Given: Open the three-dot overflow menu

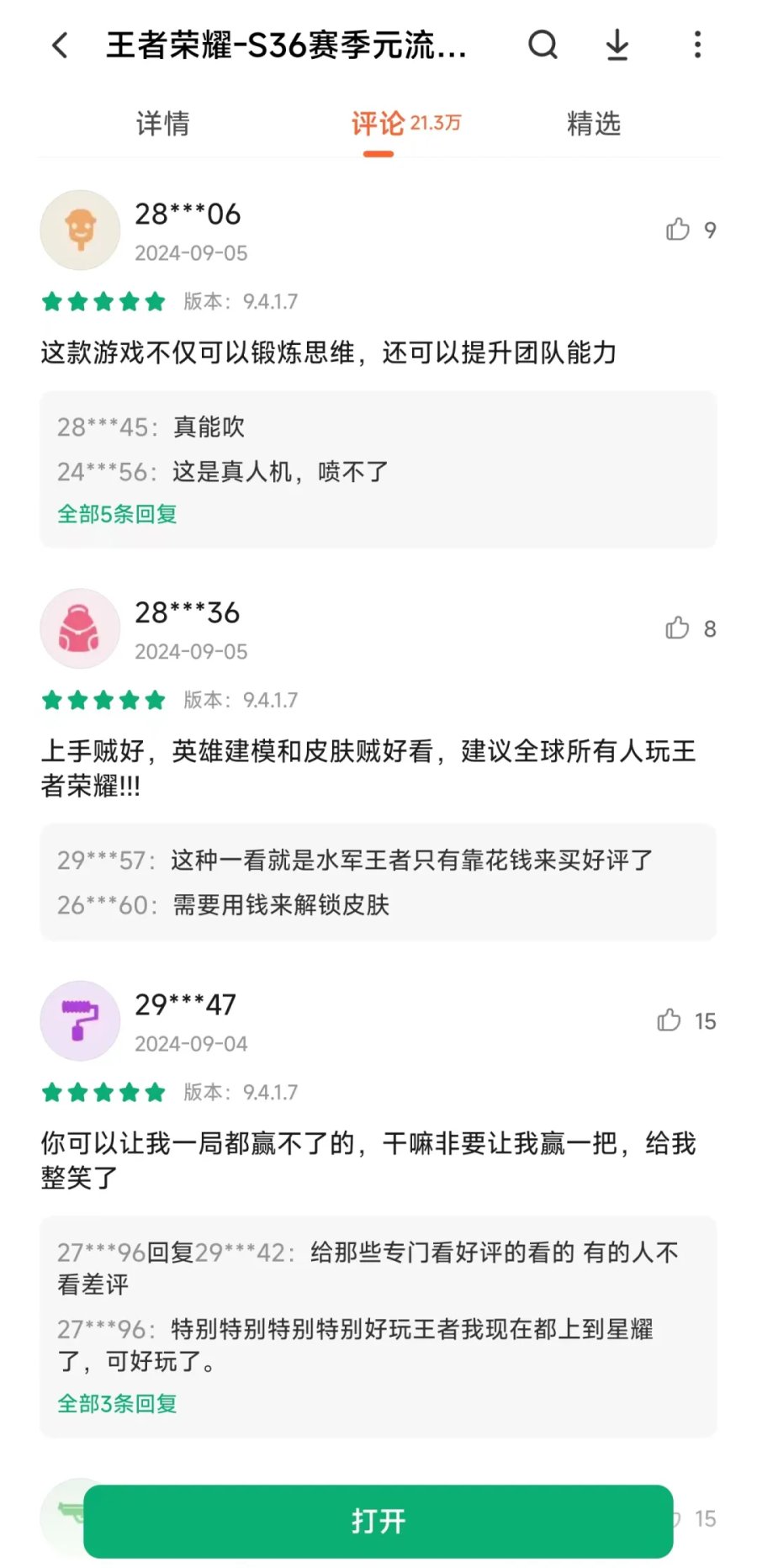Looking at the screenshot, I should [697, 45].
